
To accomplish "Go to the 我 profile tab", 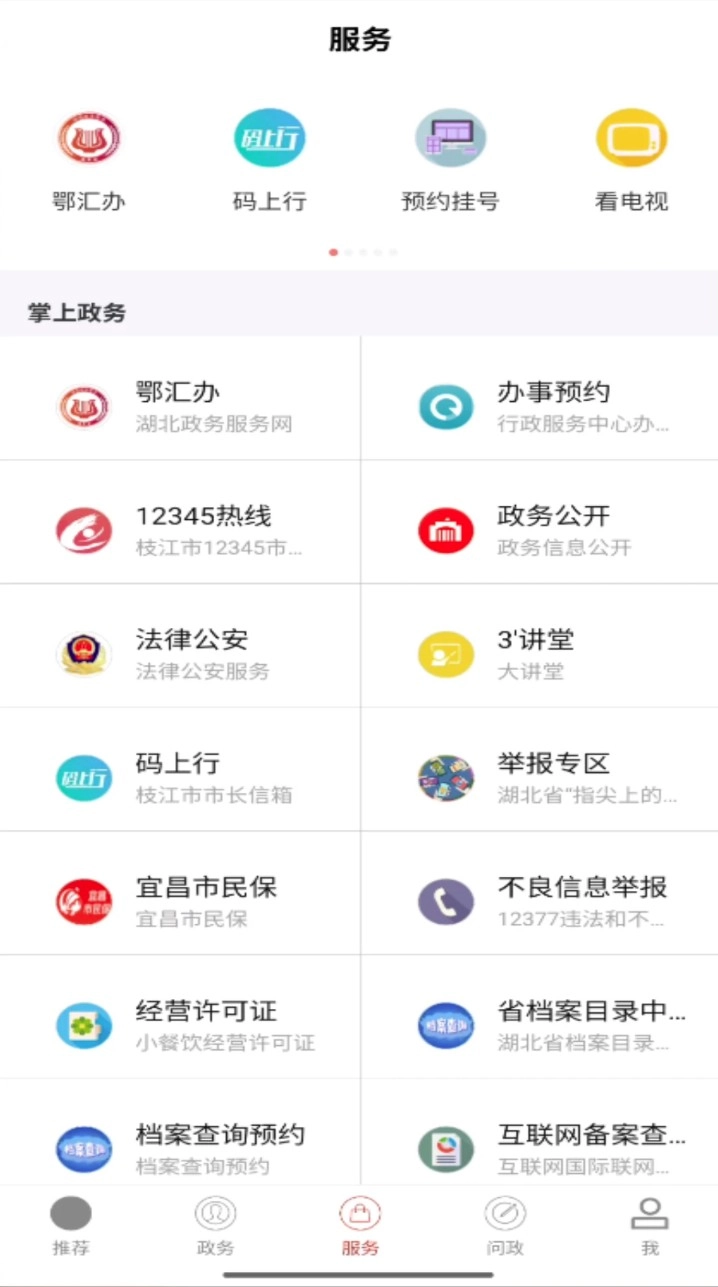I will point(649,1226).
